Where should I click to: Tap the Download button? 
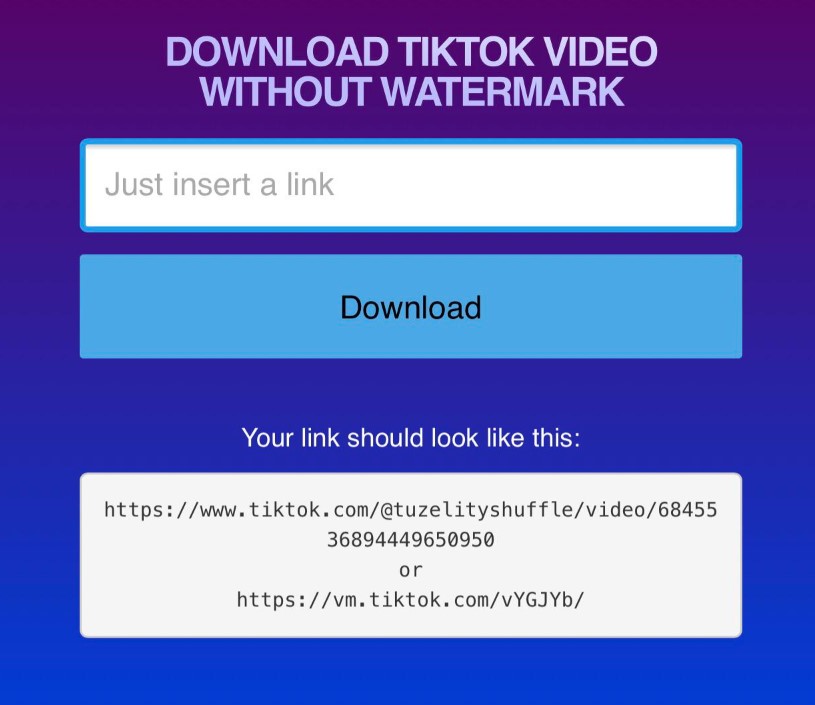(410, 307)
